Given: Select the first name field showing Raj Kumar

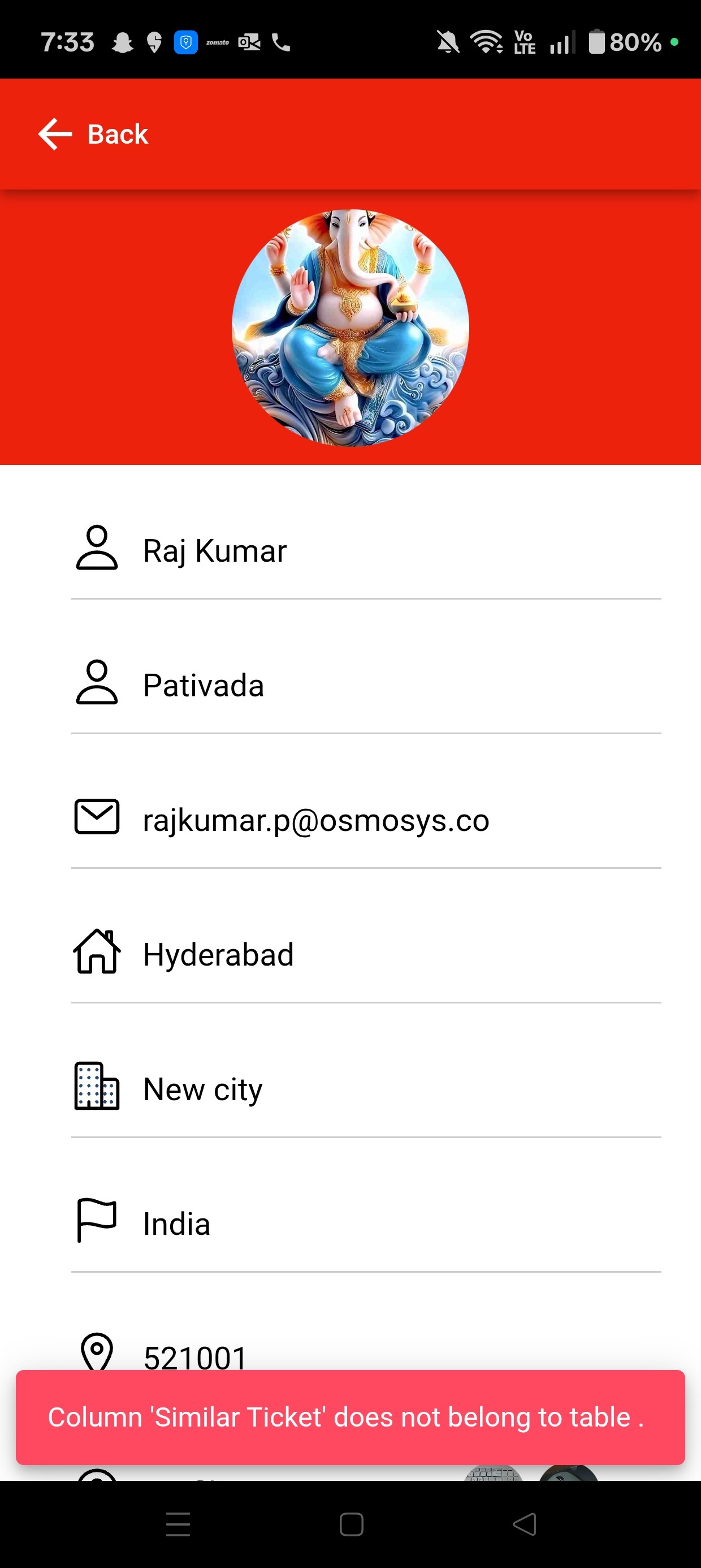Looking at the screenshot, I should 365,551.
